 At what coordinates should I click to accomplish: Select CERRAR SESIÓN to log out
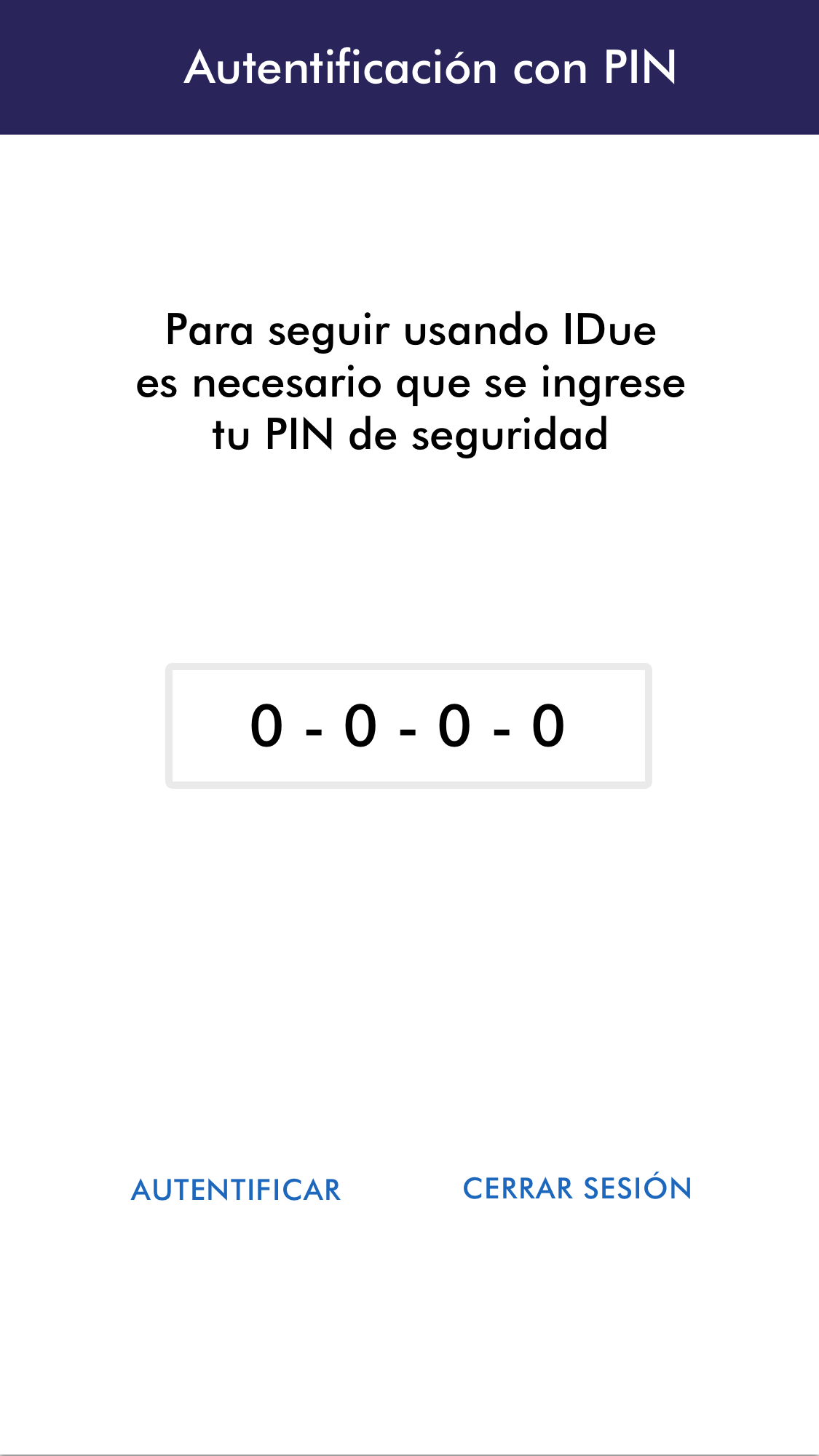(577, 1189)
